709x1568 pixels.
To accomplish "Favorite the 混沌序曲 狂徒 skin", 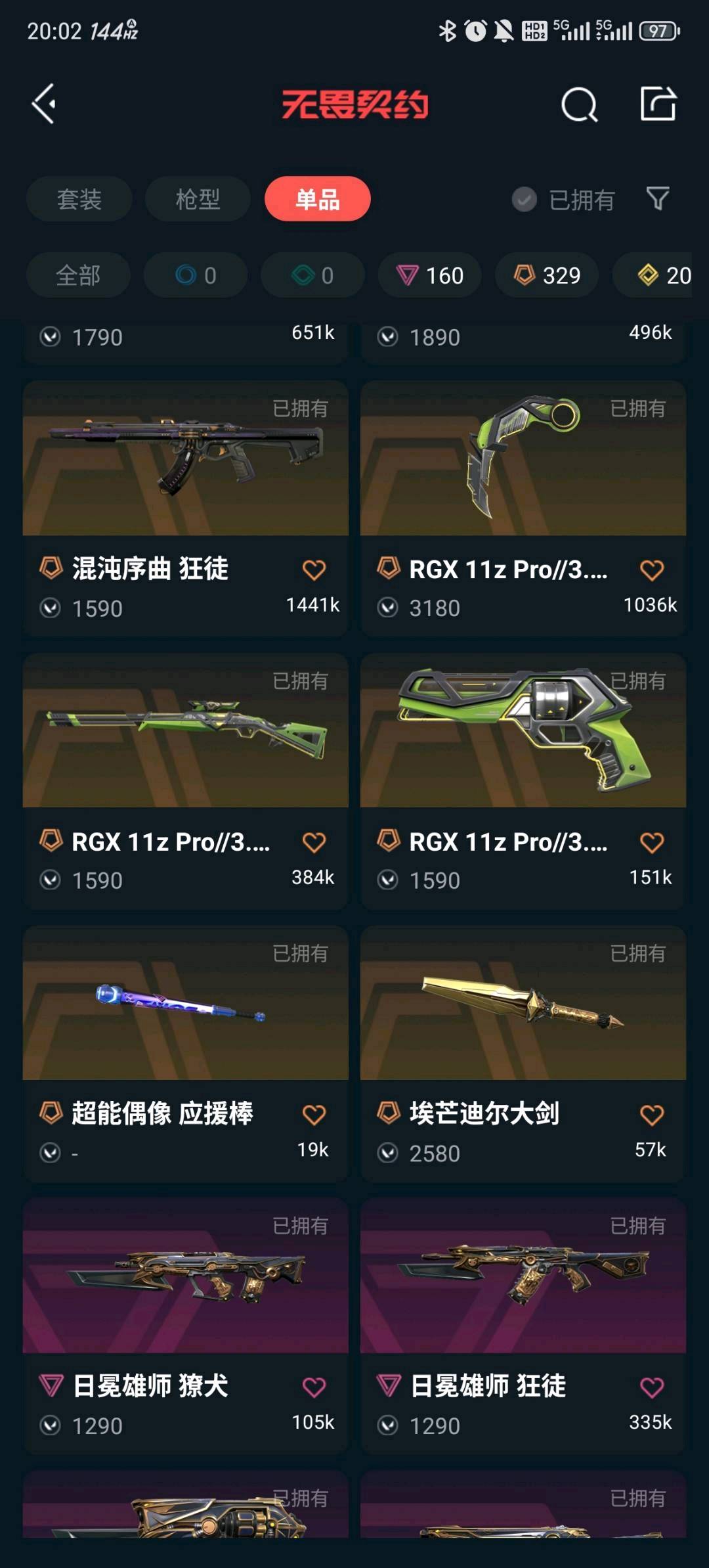I will click(x=314, y=570).
